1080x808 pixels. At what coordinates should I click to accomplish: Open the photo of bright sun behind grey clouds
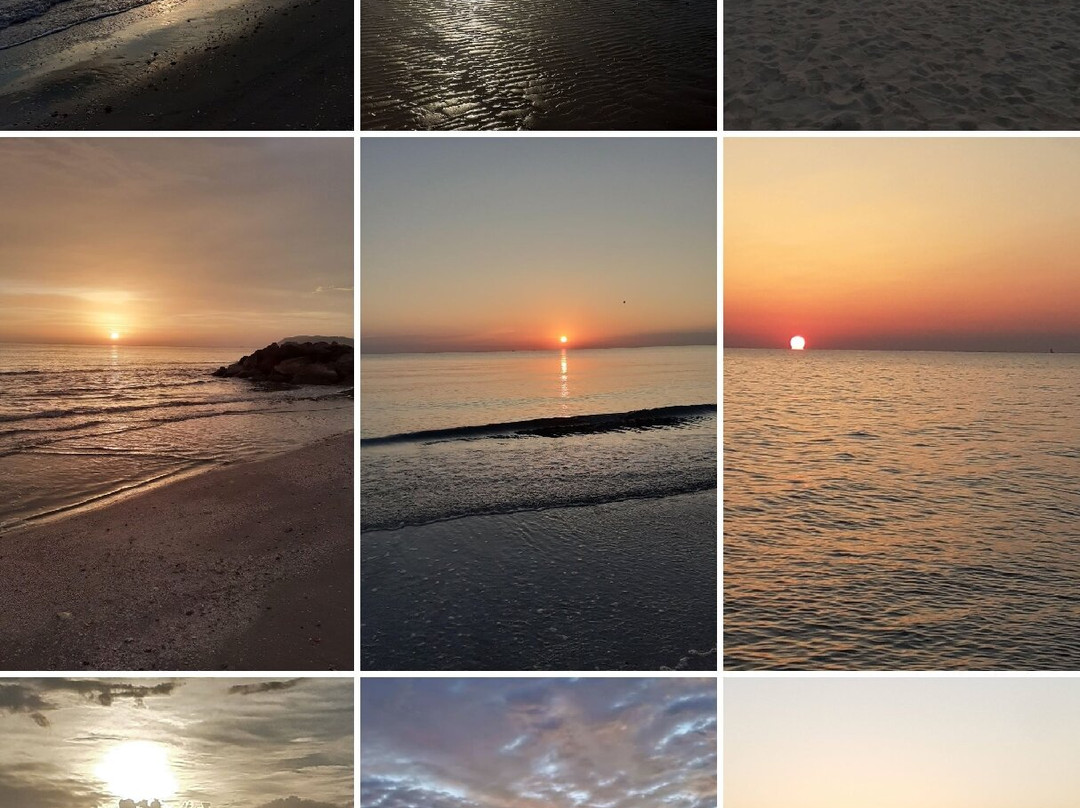point(176,743)
